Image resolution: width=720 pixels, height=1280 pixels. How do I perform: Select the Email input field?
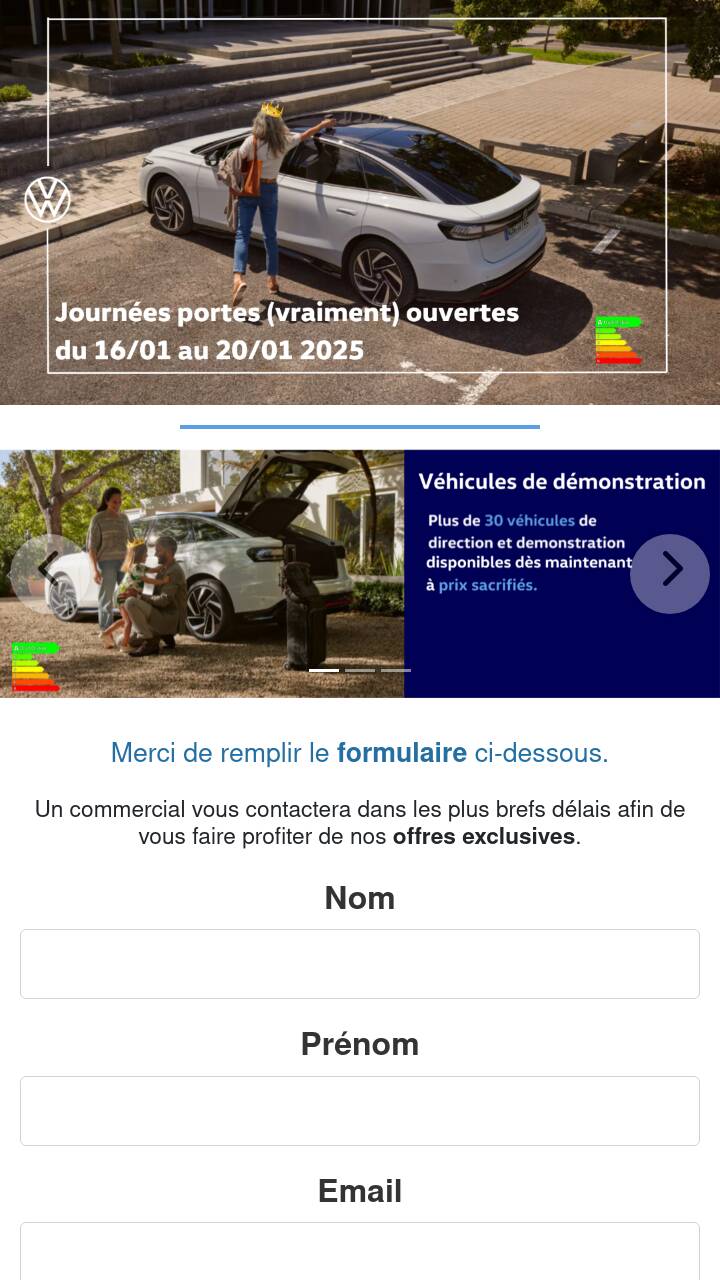coord(360,1251)
